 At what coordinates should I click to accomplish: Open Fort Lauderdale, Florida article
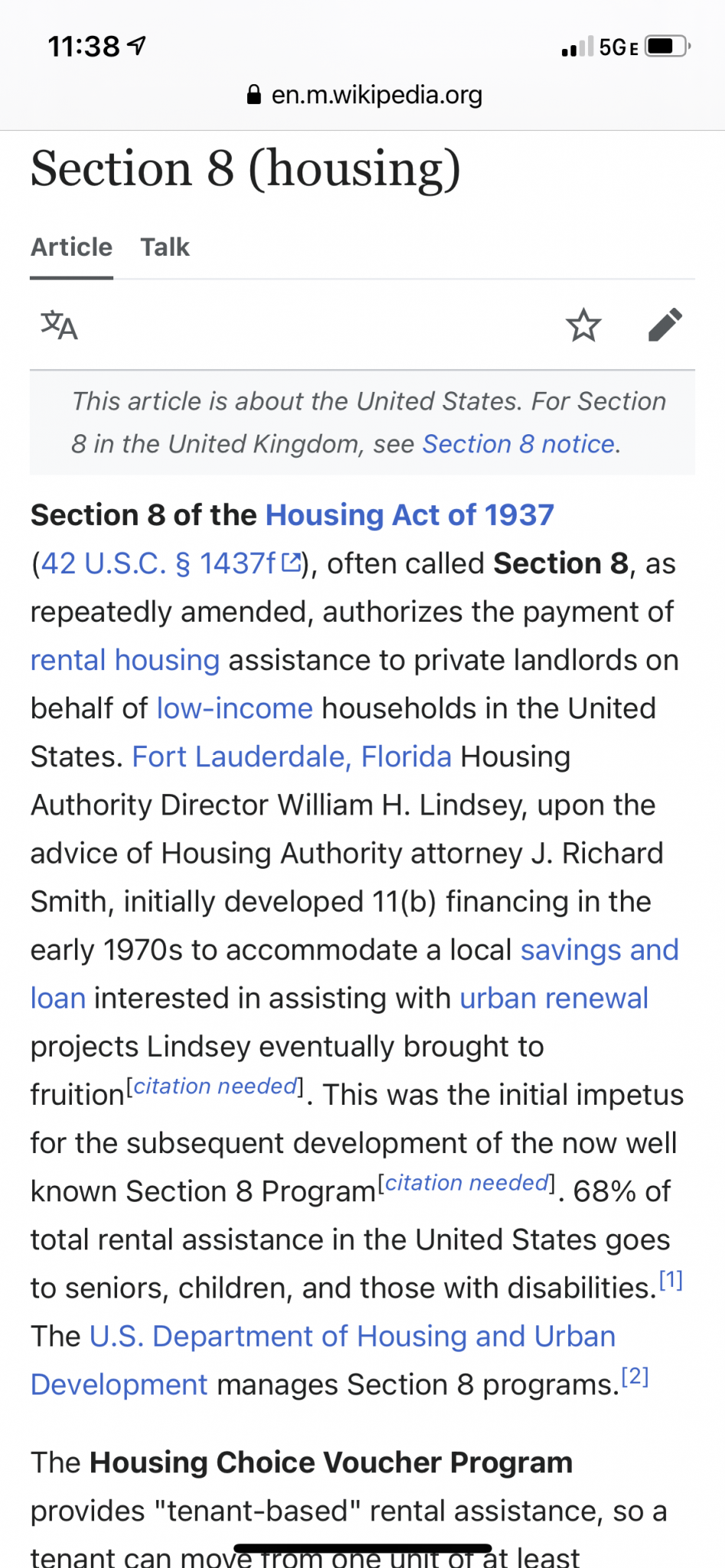pos(292,756)
